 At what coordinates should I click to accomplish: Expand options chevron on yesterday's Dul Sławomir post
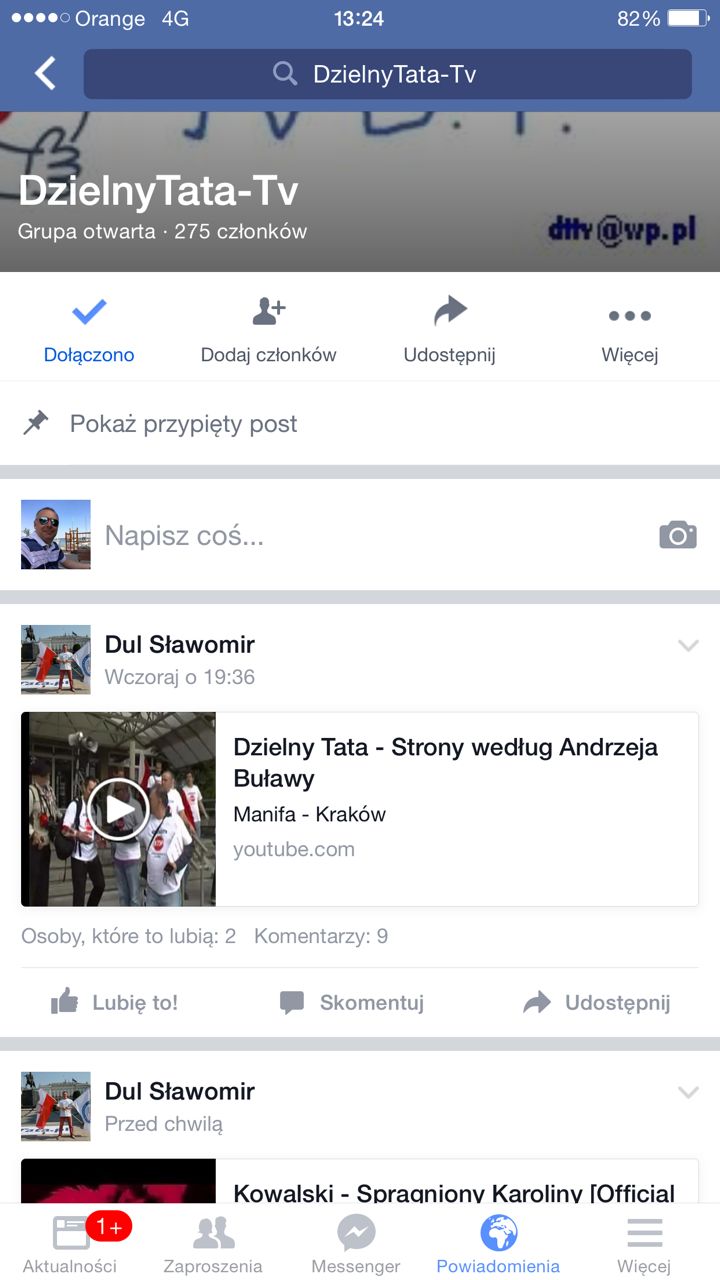(x=688, y=646)
